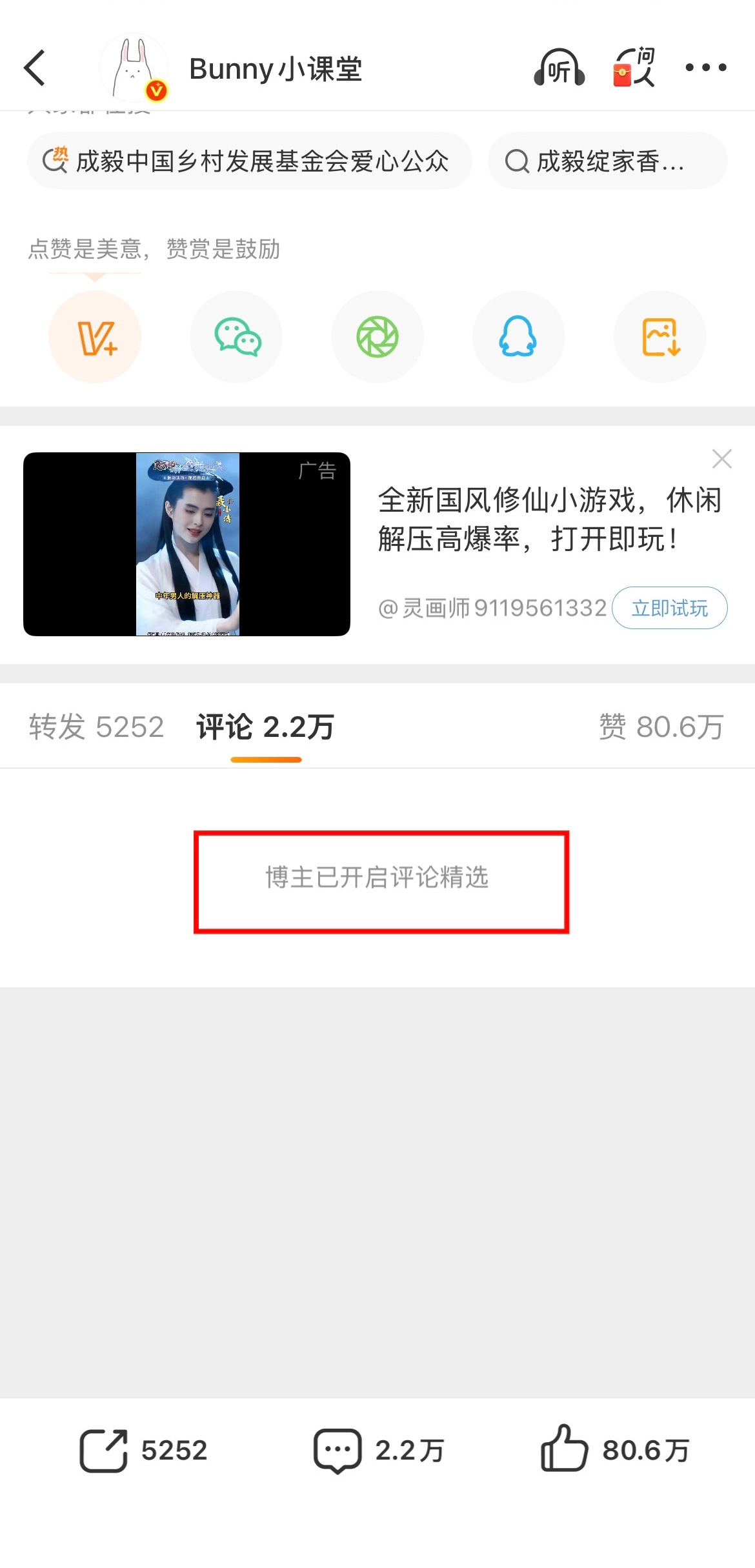Search 成毅中国乡村发展基金会爱心公众 hot topic
This screenshot has height=1568, width=755.
coord(250,161)
